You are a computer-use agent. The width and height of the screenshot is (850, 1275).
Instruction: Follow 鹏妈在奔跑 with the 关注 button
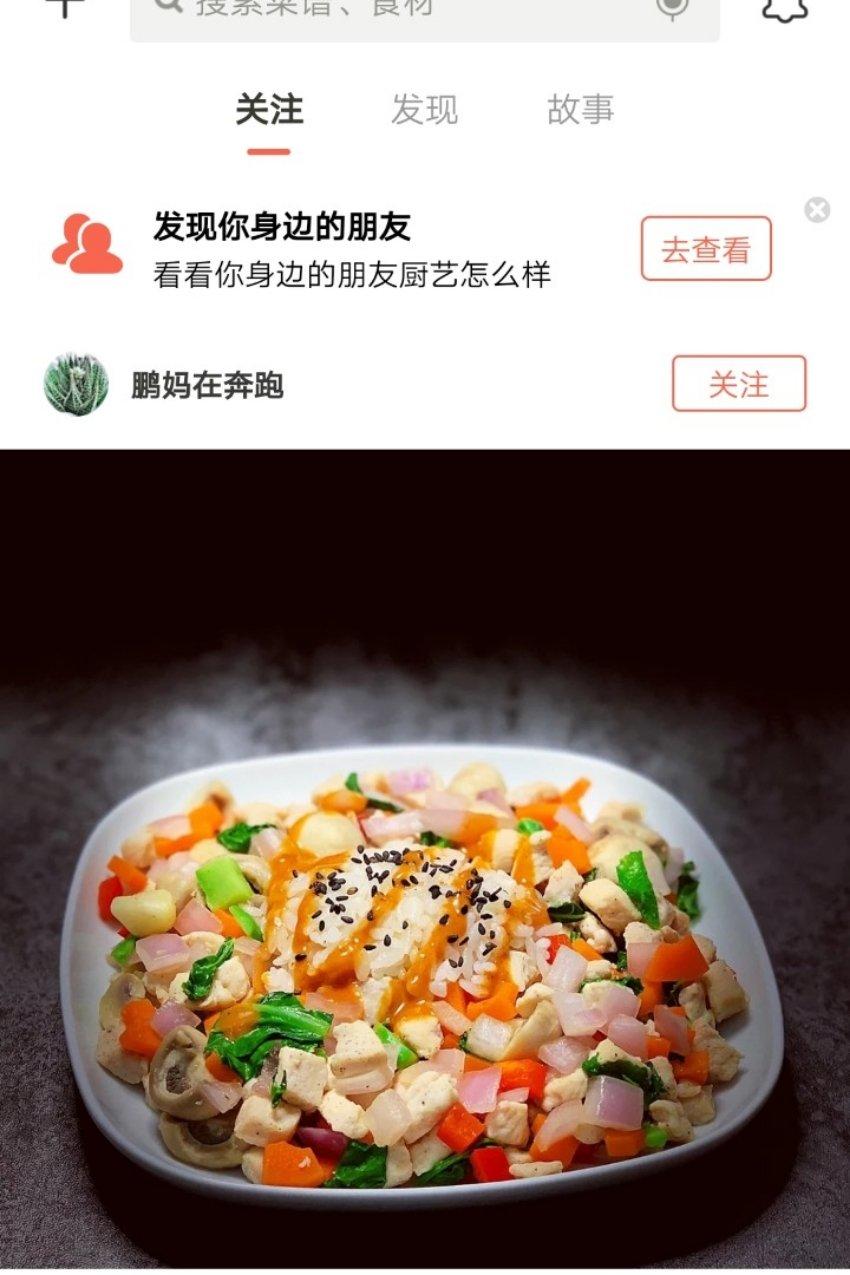coord(739,384)
